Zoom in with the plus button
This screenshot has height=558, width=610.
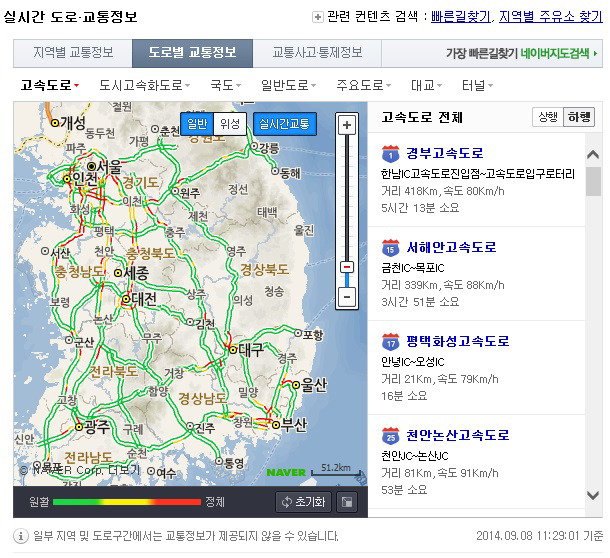click(347, 125)
